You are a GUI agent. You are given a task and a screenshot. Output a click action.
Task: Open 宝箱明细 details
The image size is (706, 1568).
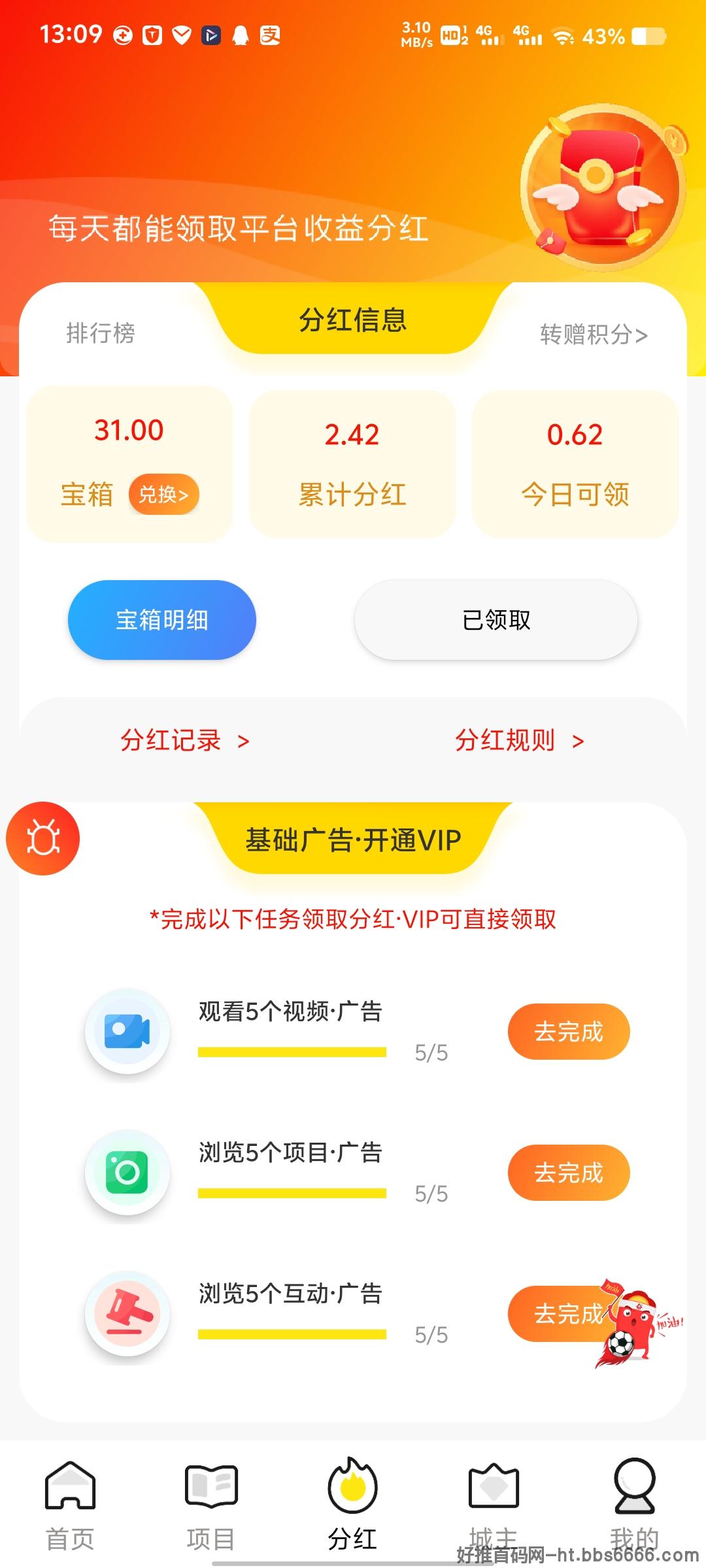coord(162,619)
